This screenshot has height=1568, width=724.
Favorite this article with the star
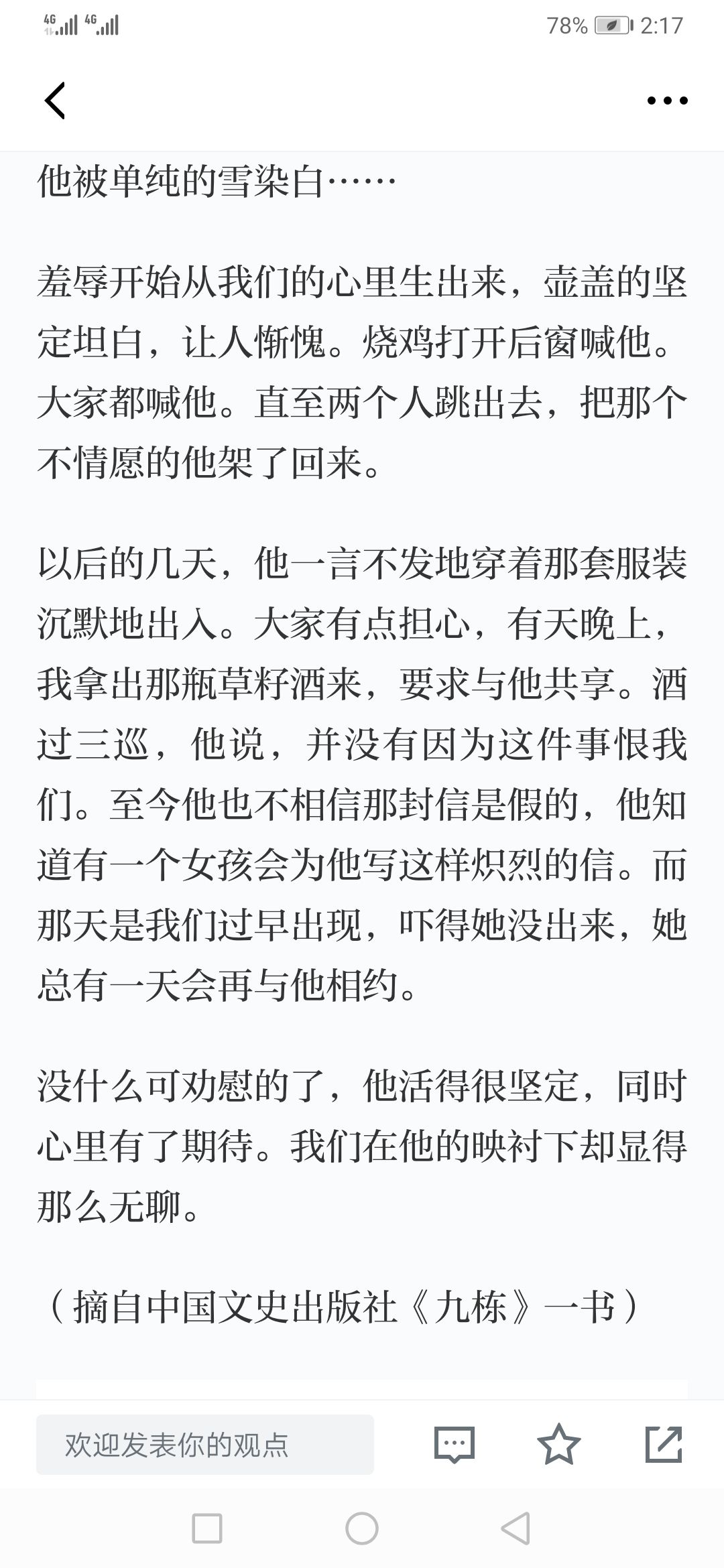(559, 1444)
